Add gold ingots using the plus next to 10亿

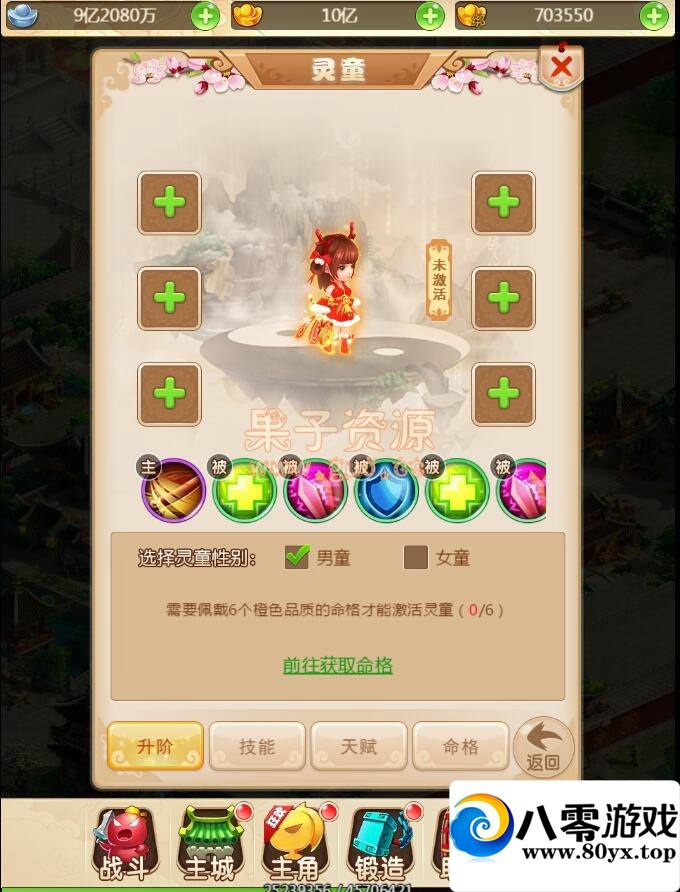430,16
